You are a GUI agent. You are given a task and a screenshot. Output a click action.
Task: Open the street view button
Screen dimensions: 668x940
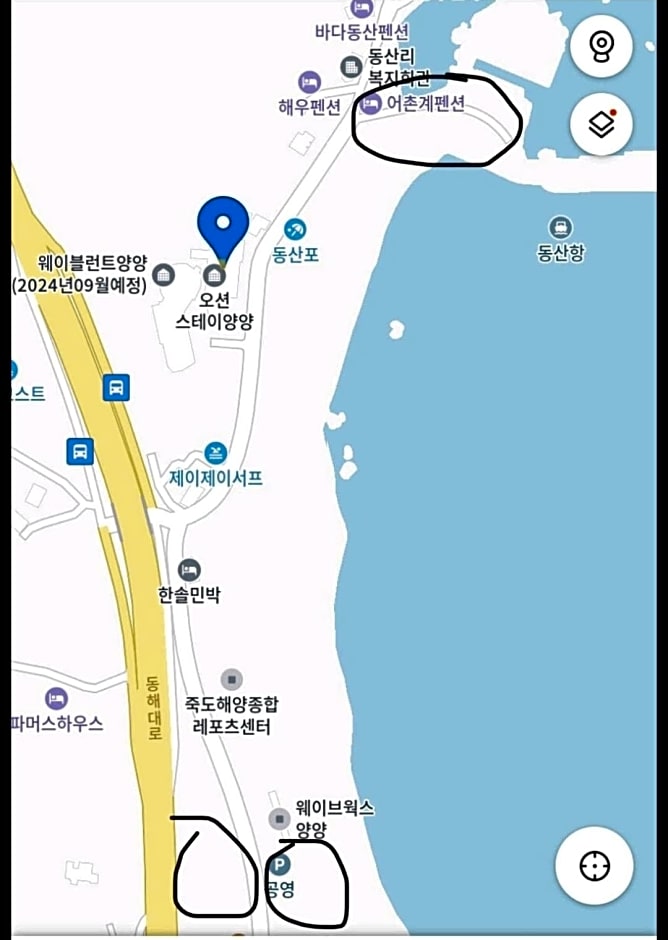point(601,47)
